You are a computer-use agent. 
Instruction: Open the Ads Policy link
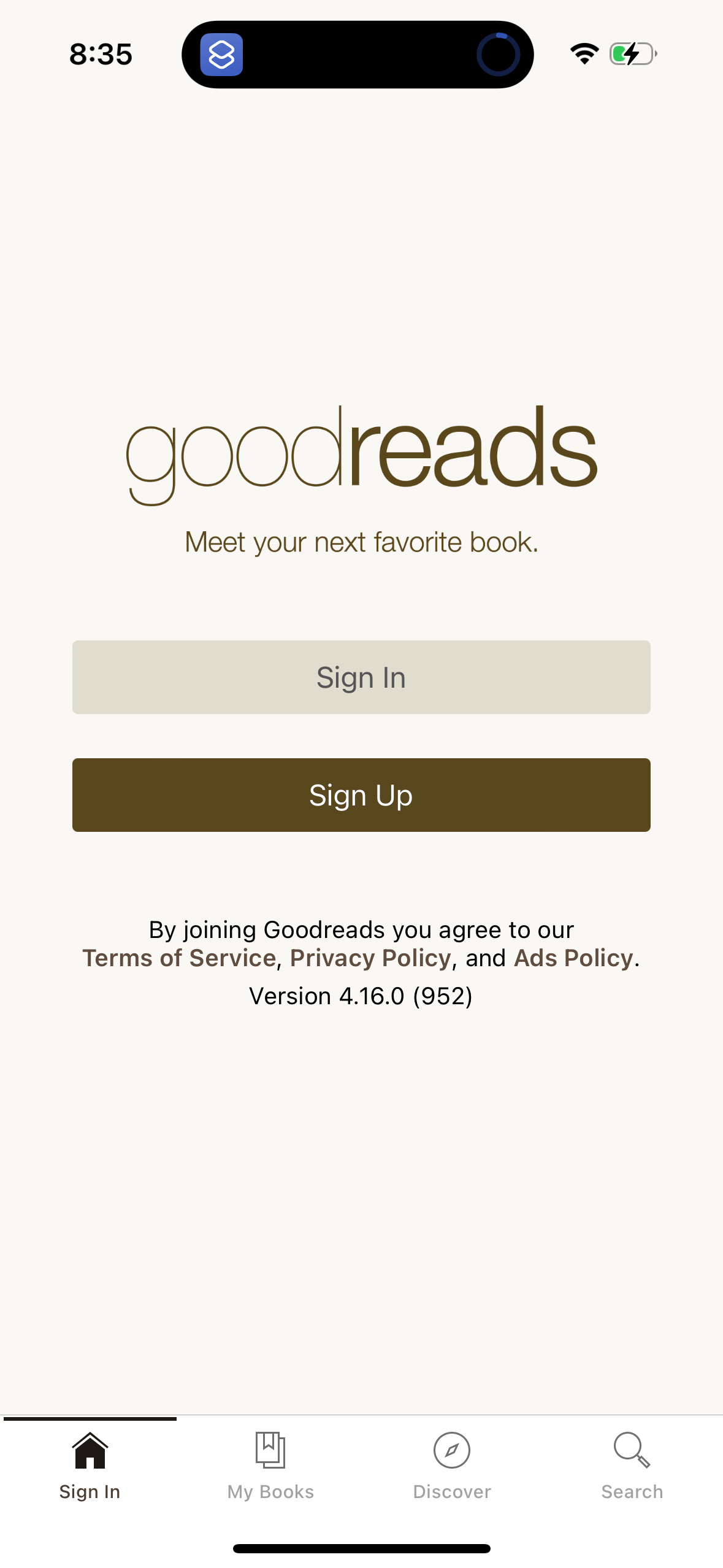point(573,958)
